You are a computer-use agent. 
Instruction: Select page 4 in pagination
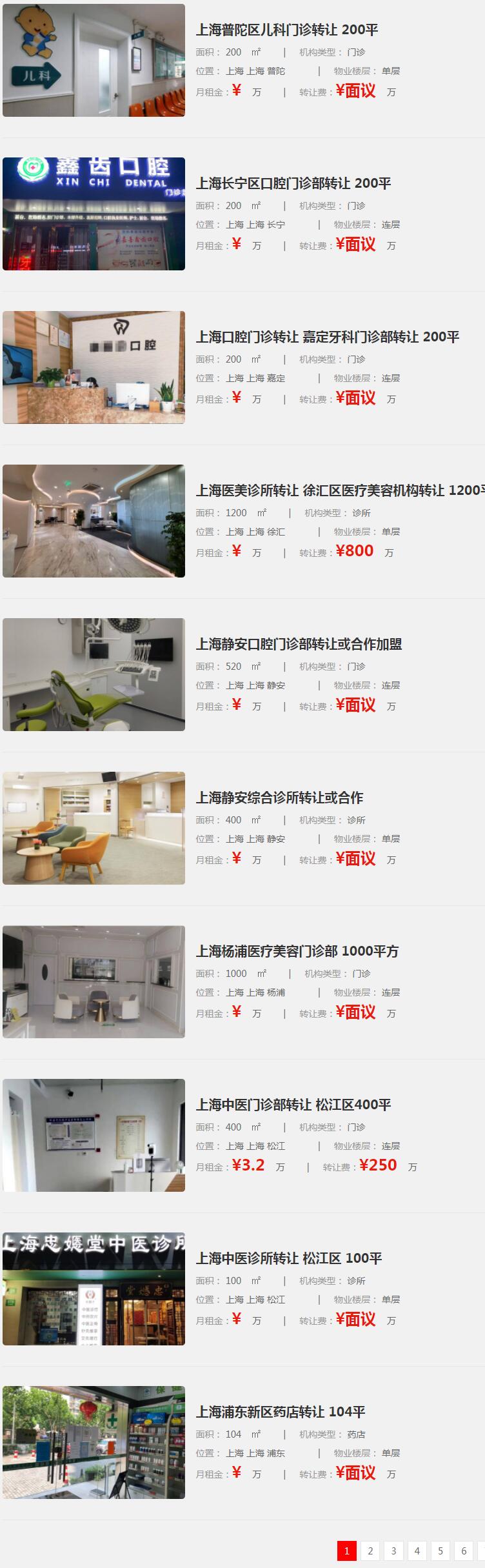(417, 1551)
